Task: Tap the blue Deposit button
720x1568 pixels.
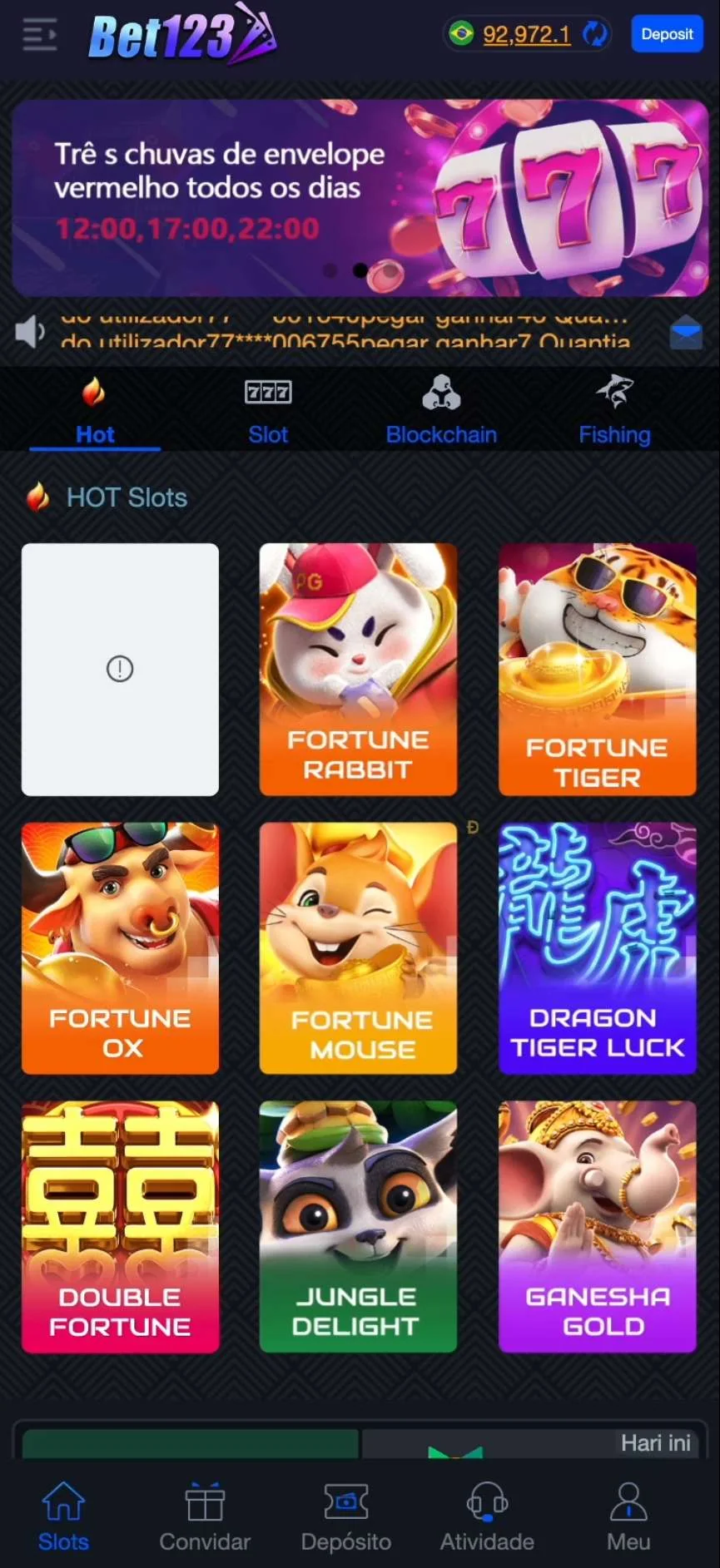Action: [x=667, y=34]
